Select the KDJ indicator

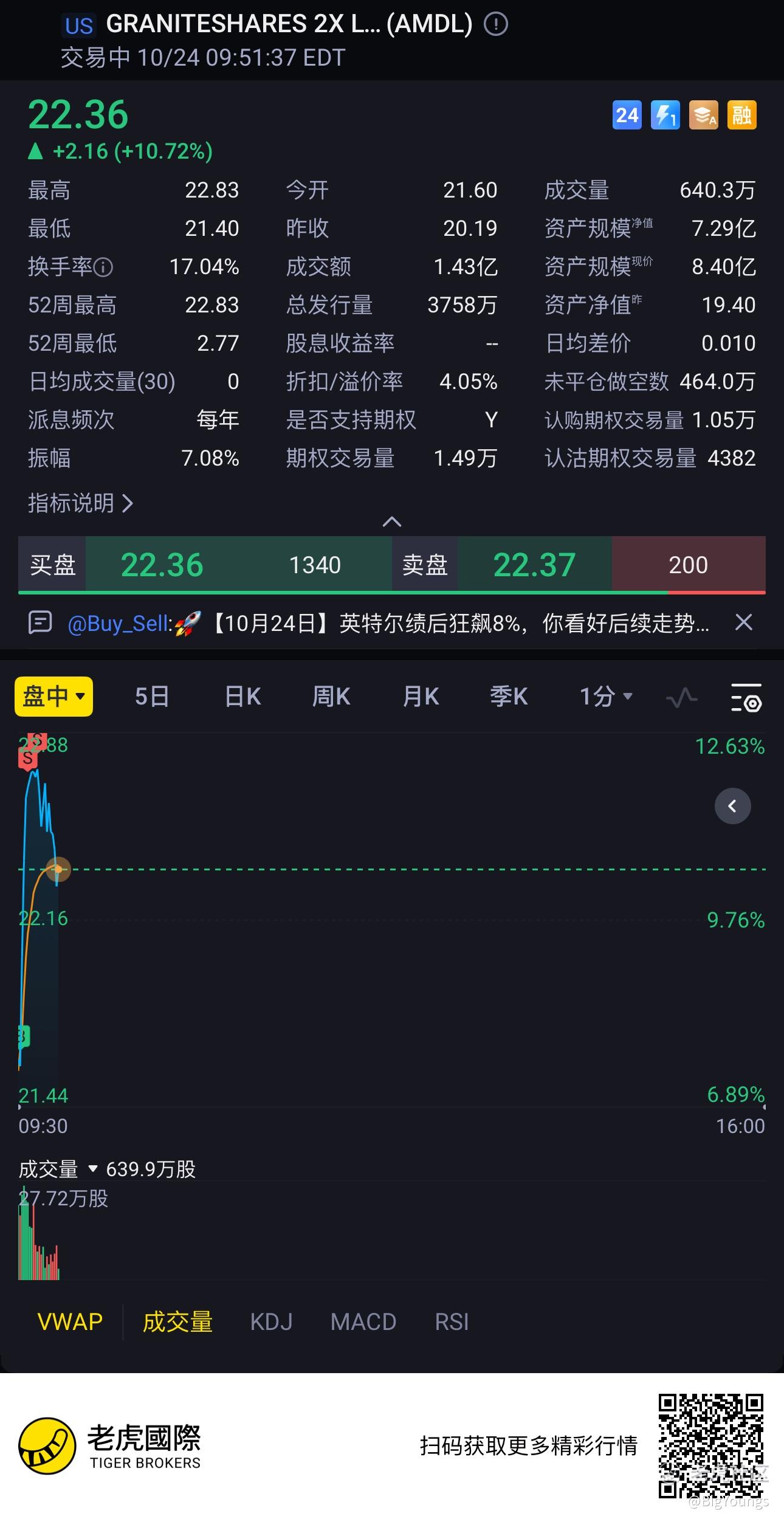tap(272, 1322)
